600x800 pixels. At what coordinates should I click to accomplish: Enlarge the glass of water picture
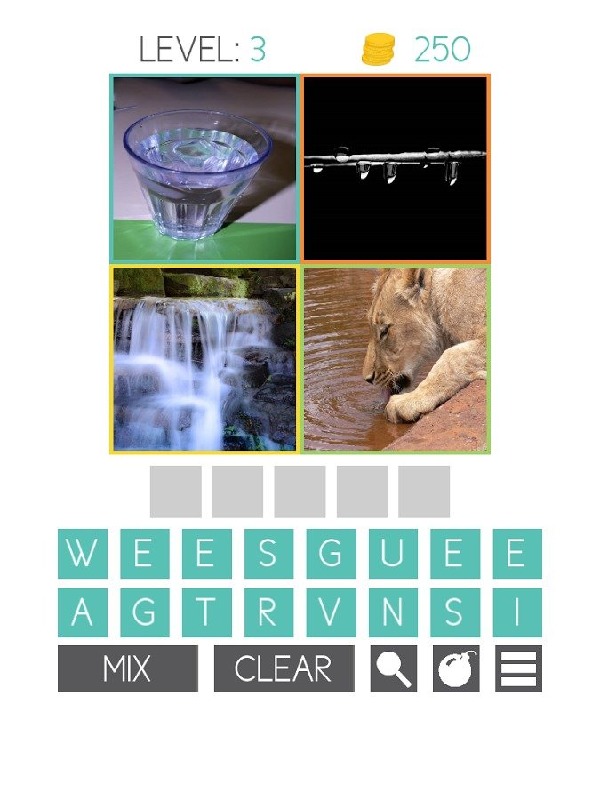(205, 168)
